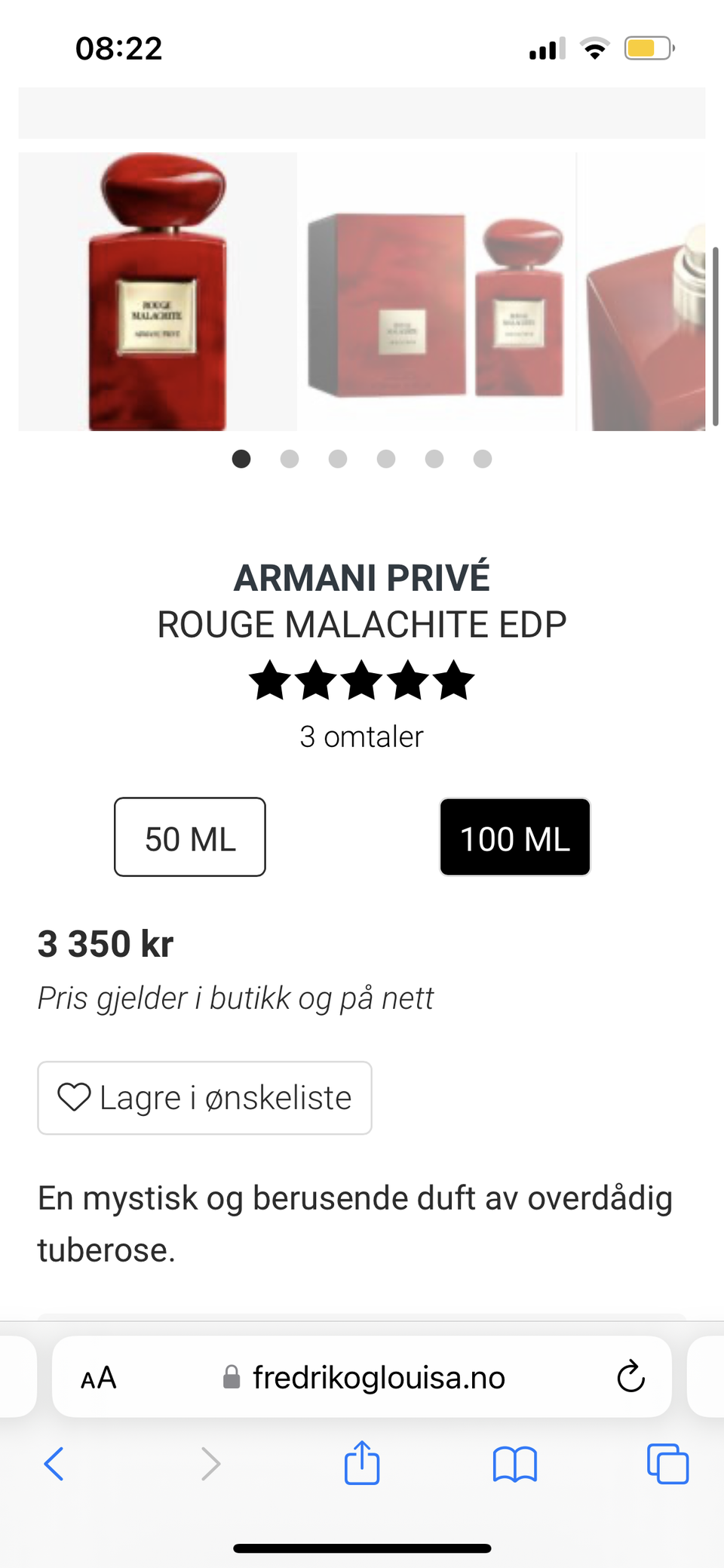Jump to the second image dot
This screenshot has height=1568, width=724.
290,459
